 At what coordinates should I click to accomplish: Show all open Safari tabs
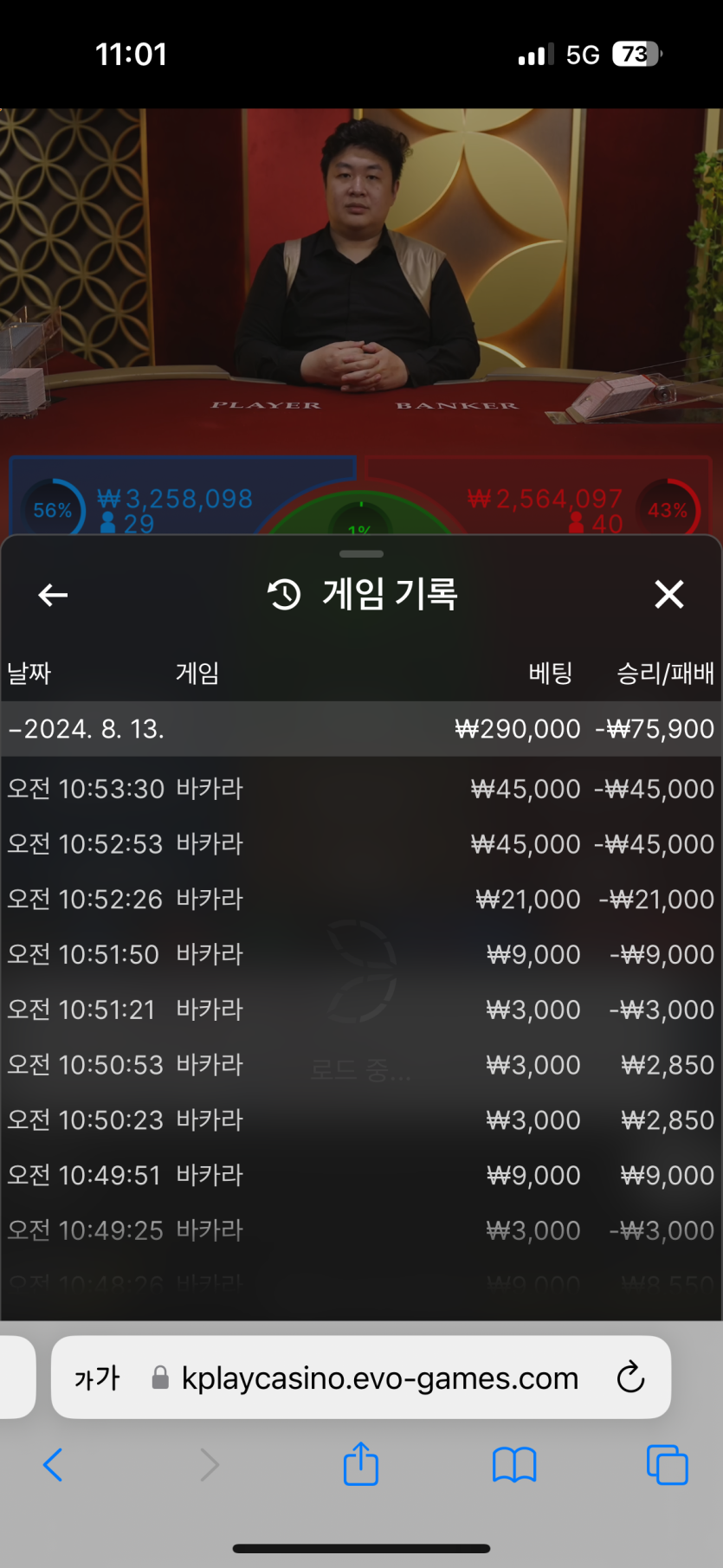pos(667,1465)
